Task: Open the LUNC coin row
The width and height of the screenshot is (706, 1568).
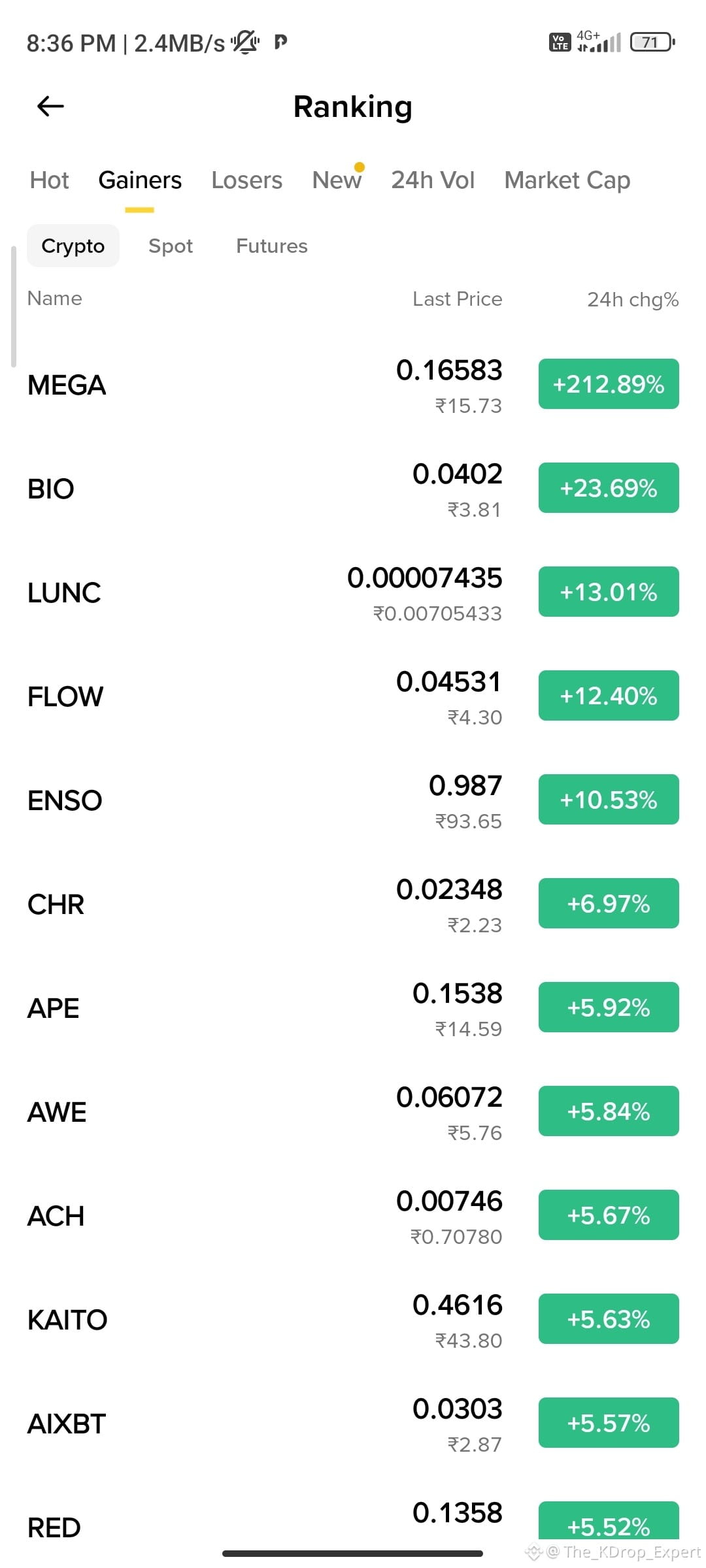Action: click(353, 593)
